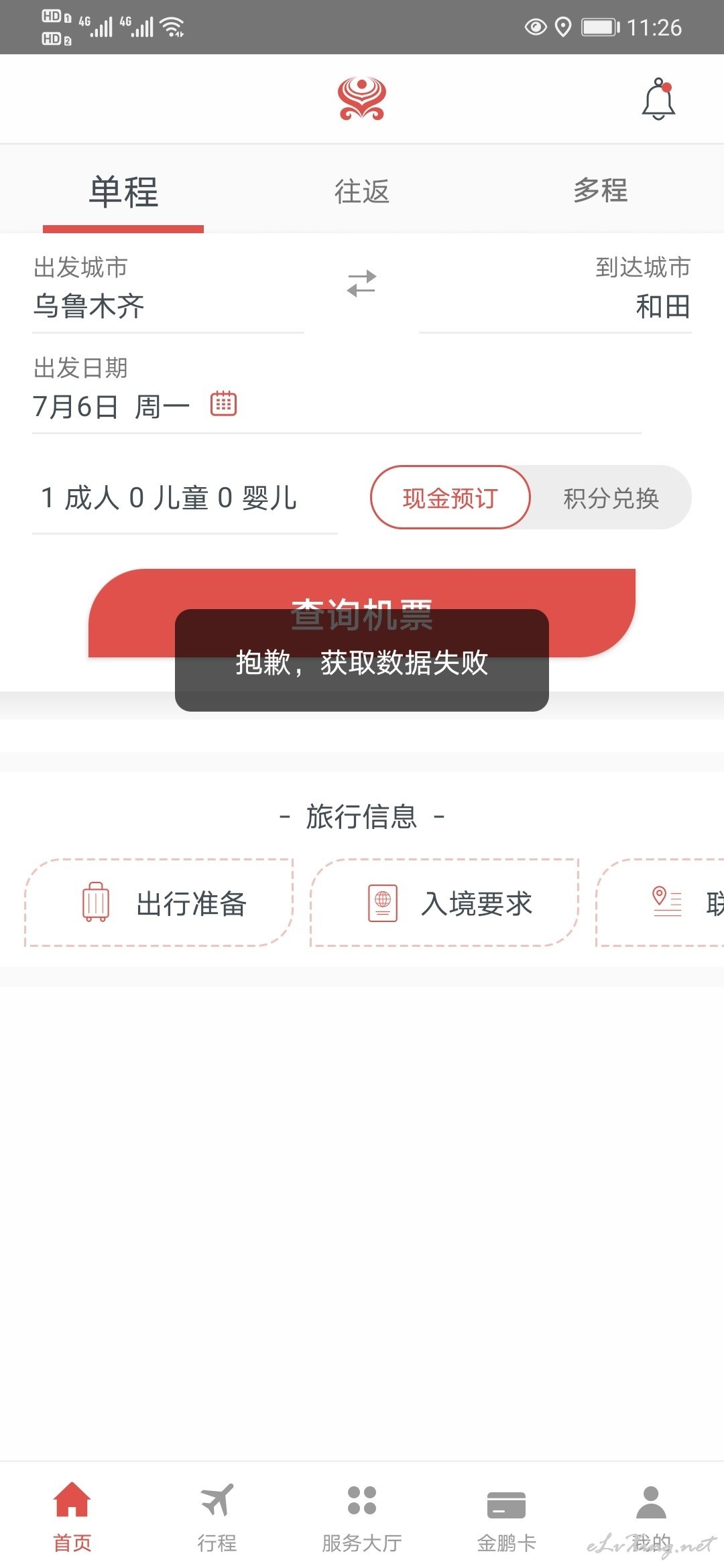
Task: Tap 查询机票 to search flights
Action: click(x=362, y=613)
